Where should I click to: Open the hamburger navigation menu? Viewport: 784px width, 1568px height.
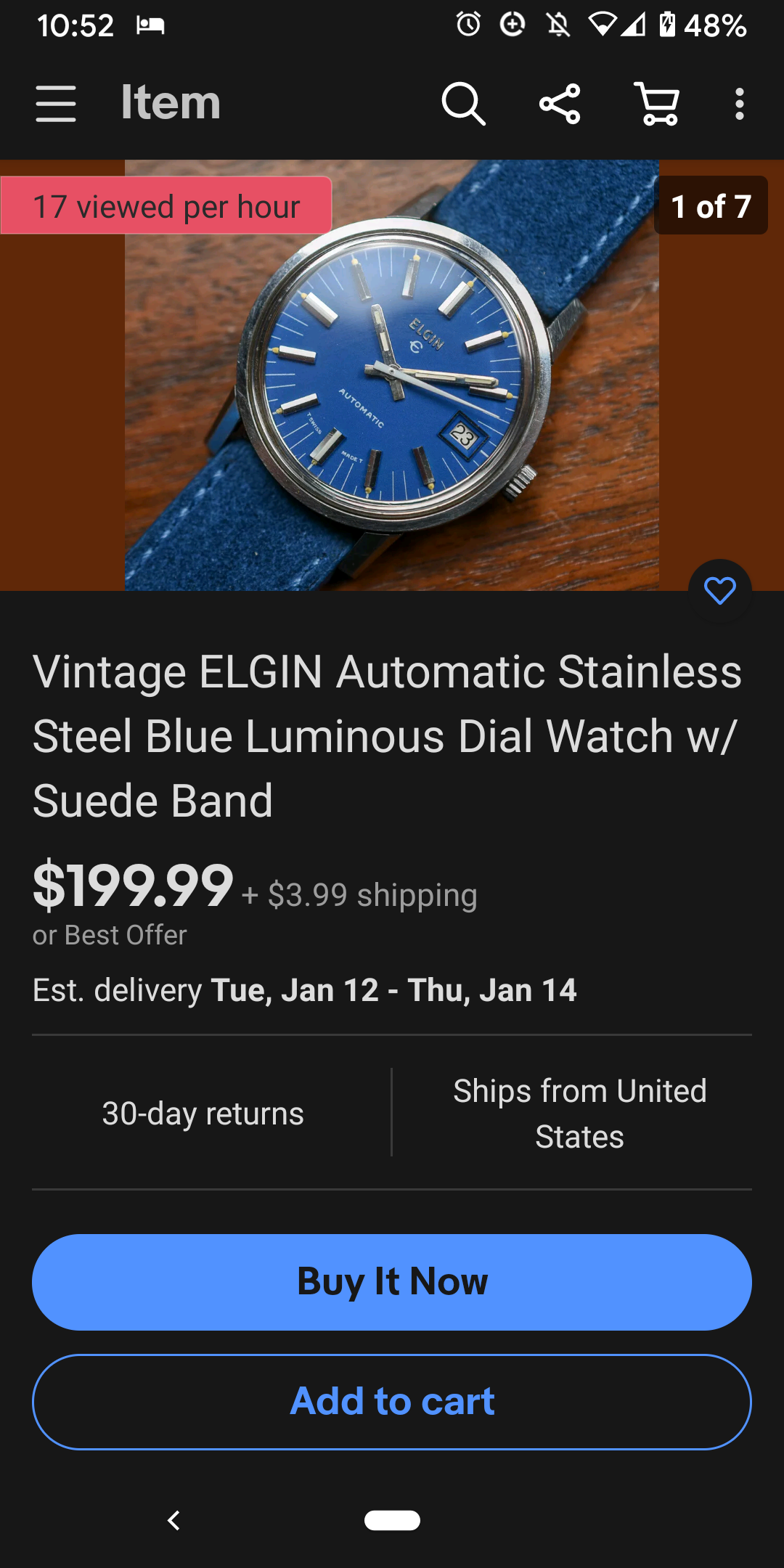56,103
